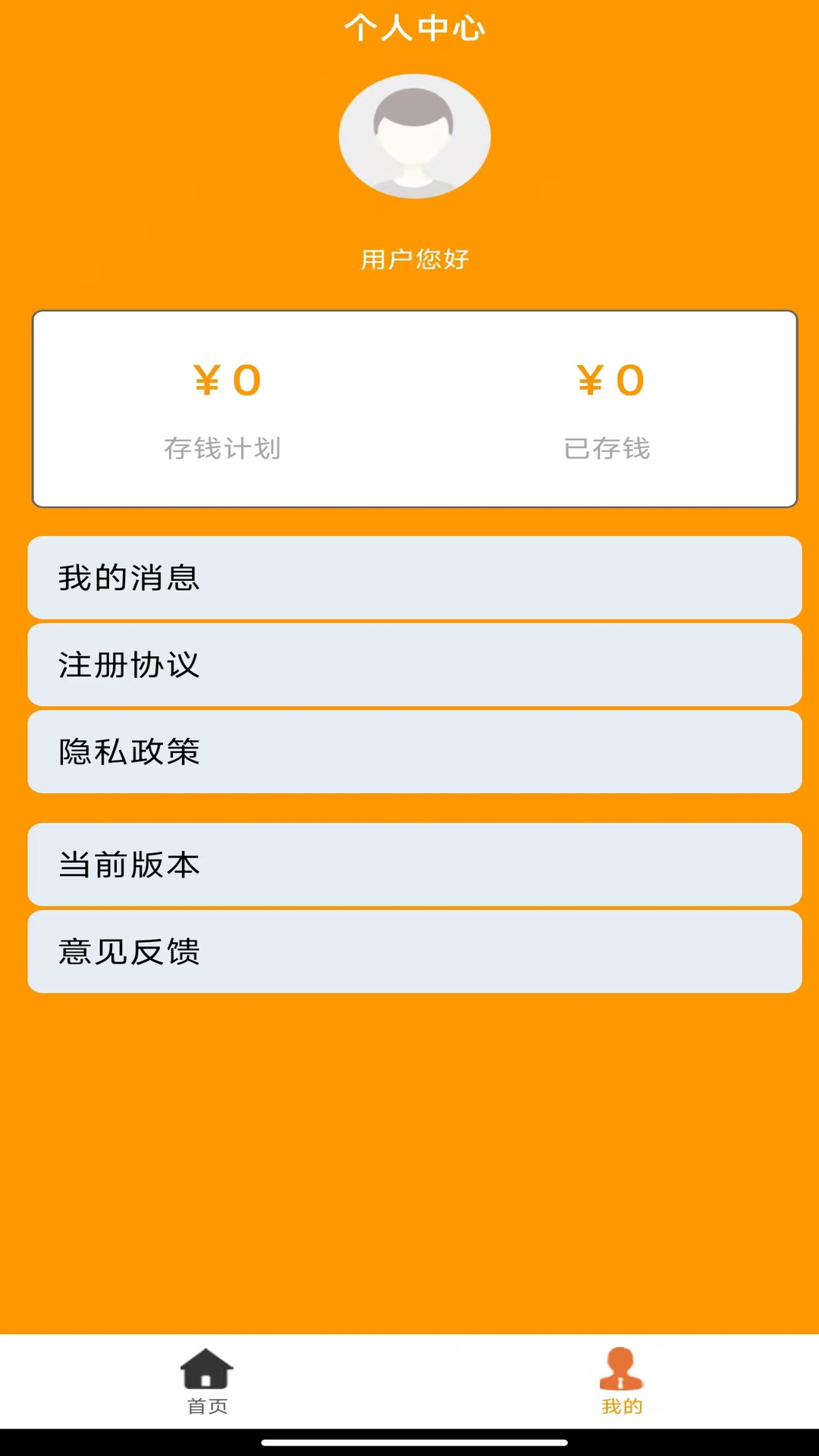Select the 我的 tab

(621, 1382)
